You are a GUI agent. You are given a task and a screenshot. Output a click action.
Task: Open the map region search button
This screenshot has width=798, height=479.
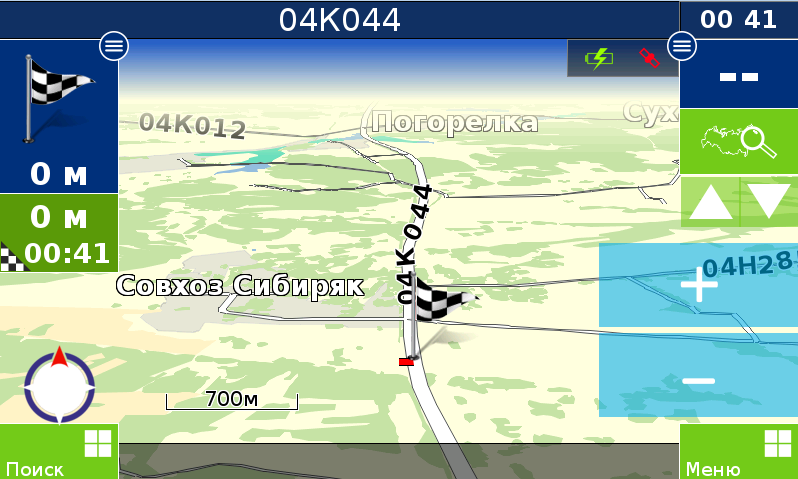point(738,141)
